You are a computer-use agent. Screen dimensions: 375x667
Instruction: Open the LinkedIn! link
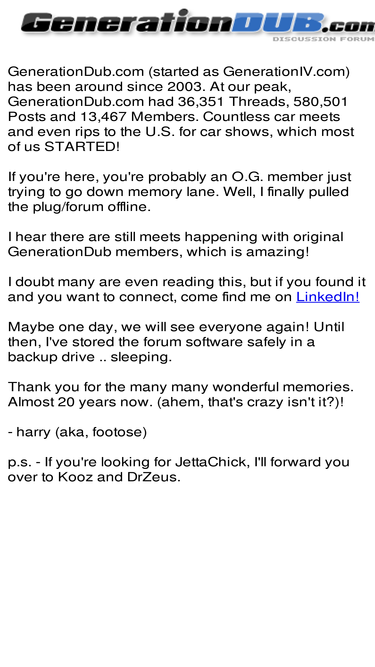coord(327,296)
